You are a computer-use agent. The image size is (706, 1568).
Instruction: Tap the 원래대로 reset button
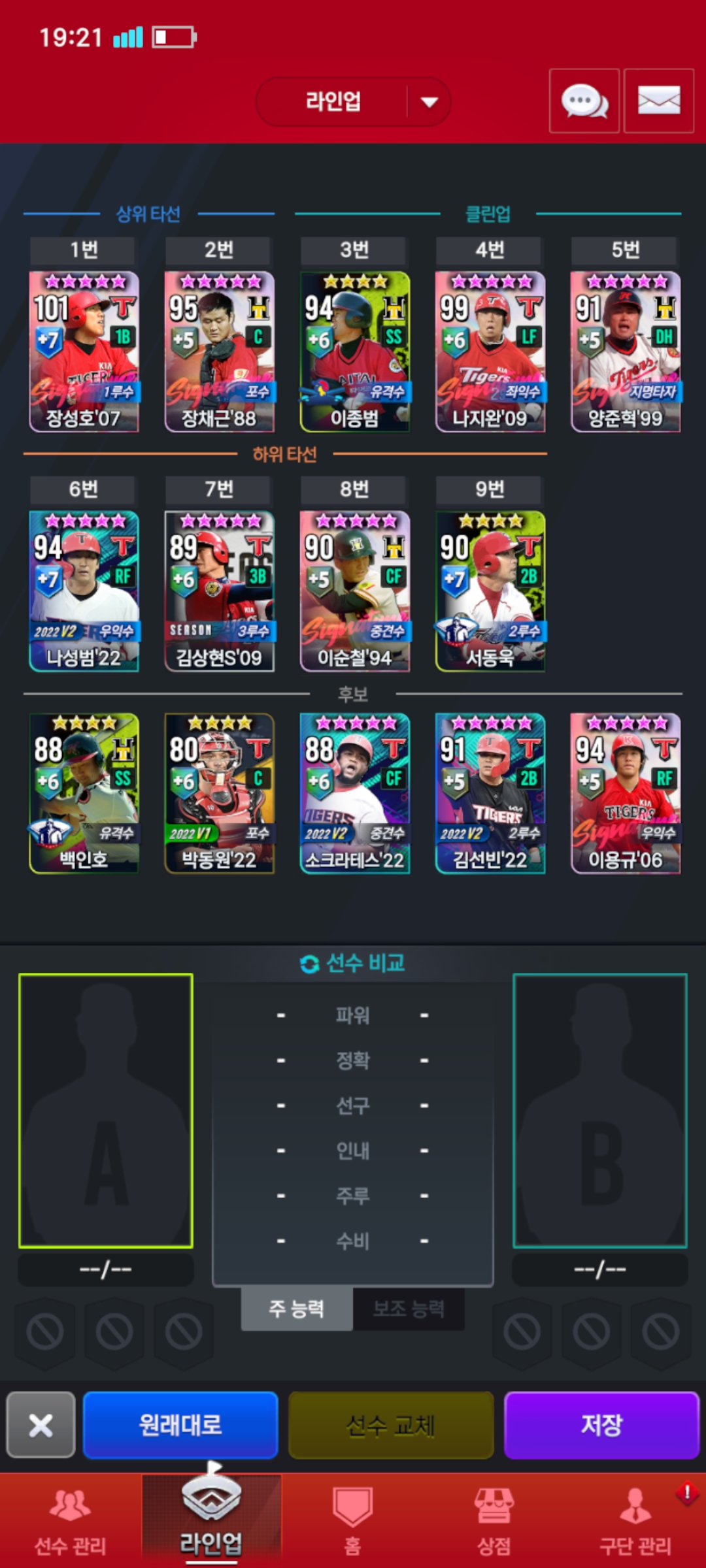tap(180, 1425)
